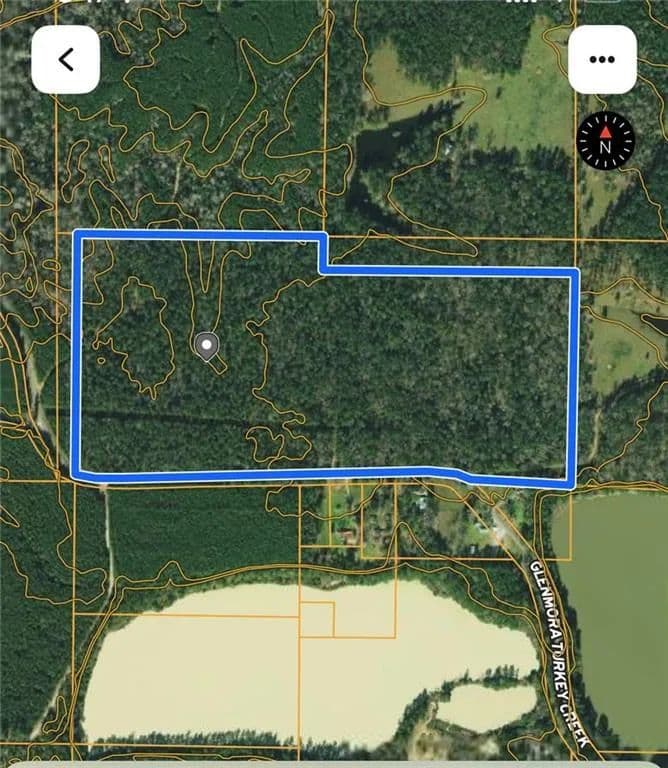The width and height of the screenshot is (668, 768).
Task: Tap the compass to reorient north
Action: click(606, 140)
